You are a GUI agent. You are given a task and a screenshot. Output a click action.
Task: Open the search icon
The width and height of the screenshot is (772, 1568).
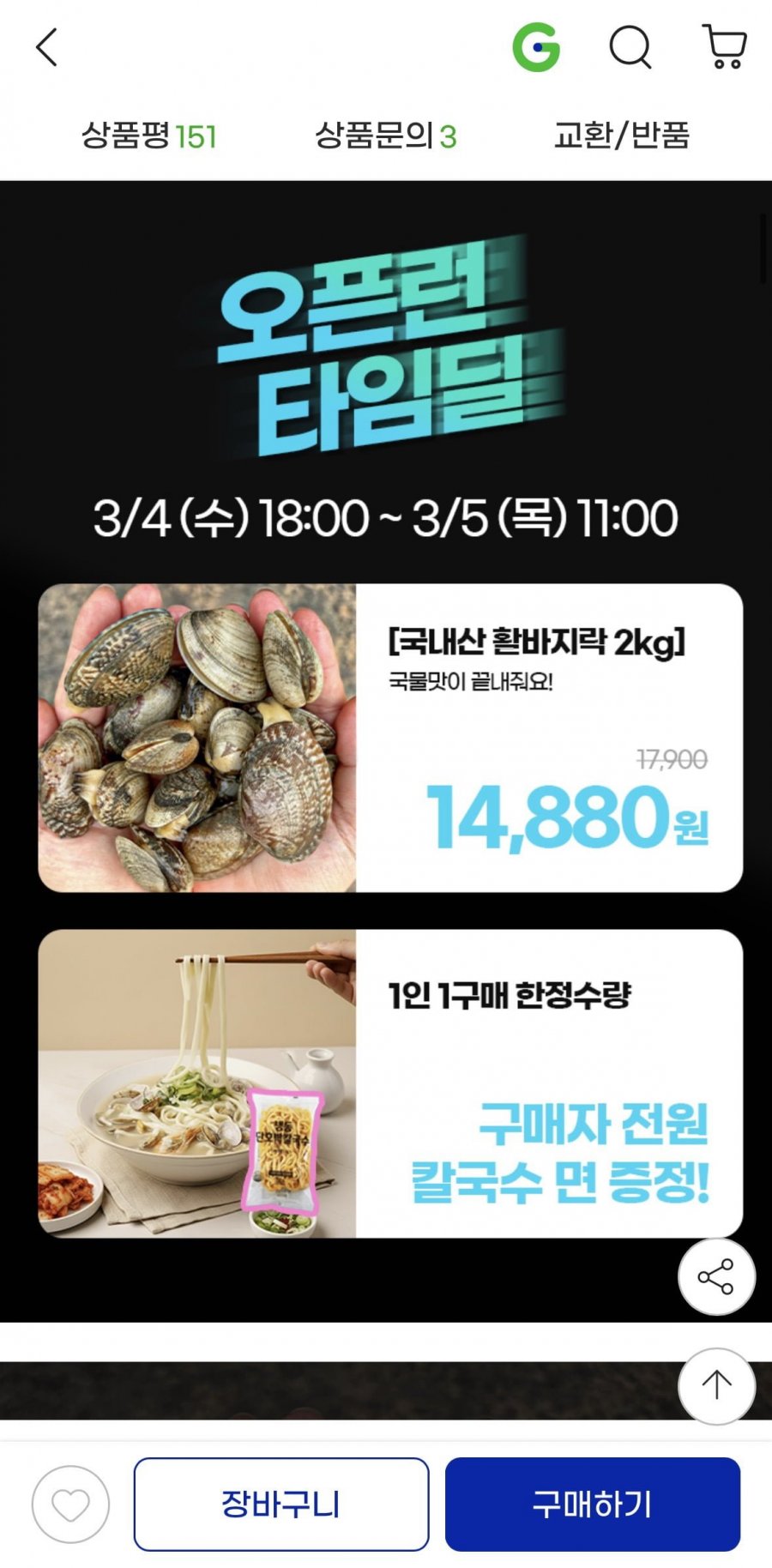click(x=630, y=47)
